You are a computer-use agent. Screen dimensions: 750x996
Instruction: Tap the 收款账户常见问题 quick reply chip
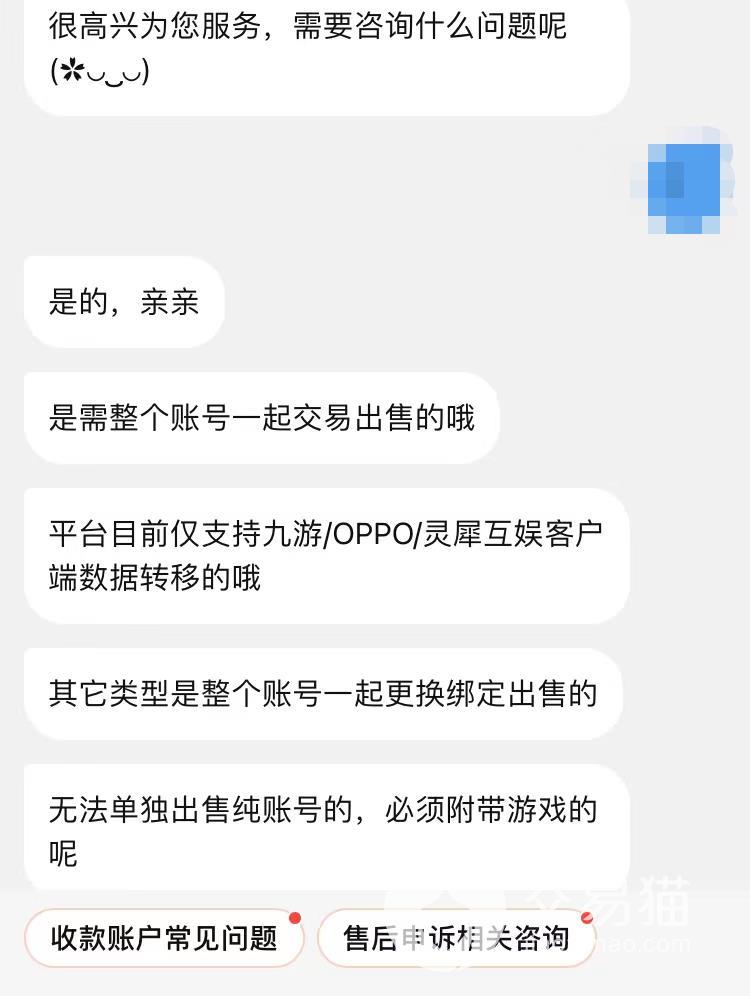coord(164,938)
